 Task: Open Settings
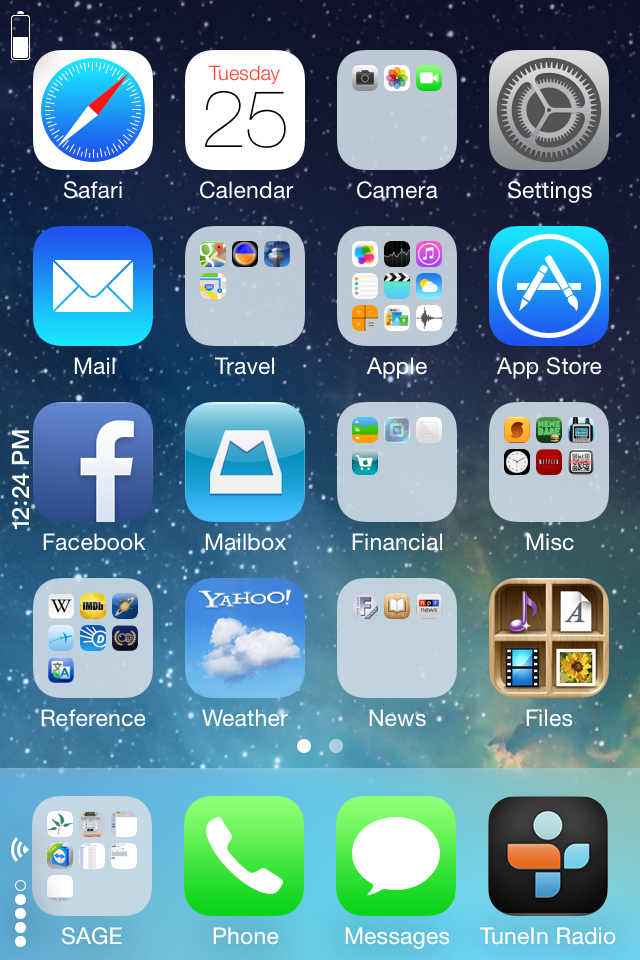coord(549,110)
